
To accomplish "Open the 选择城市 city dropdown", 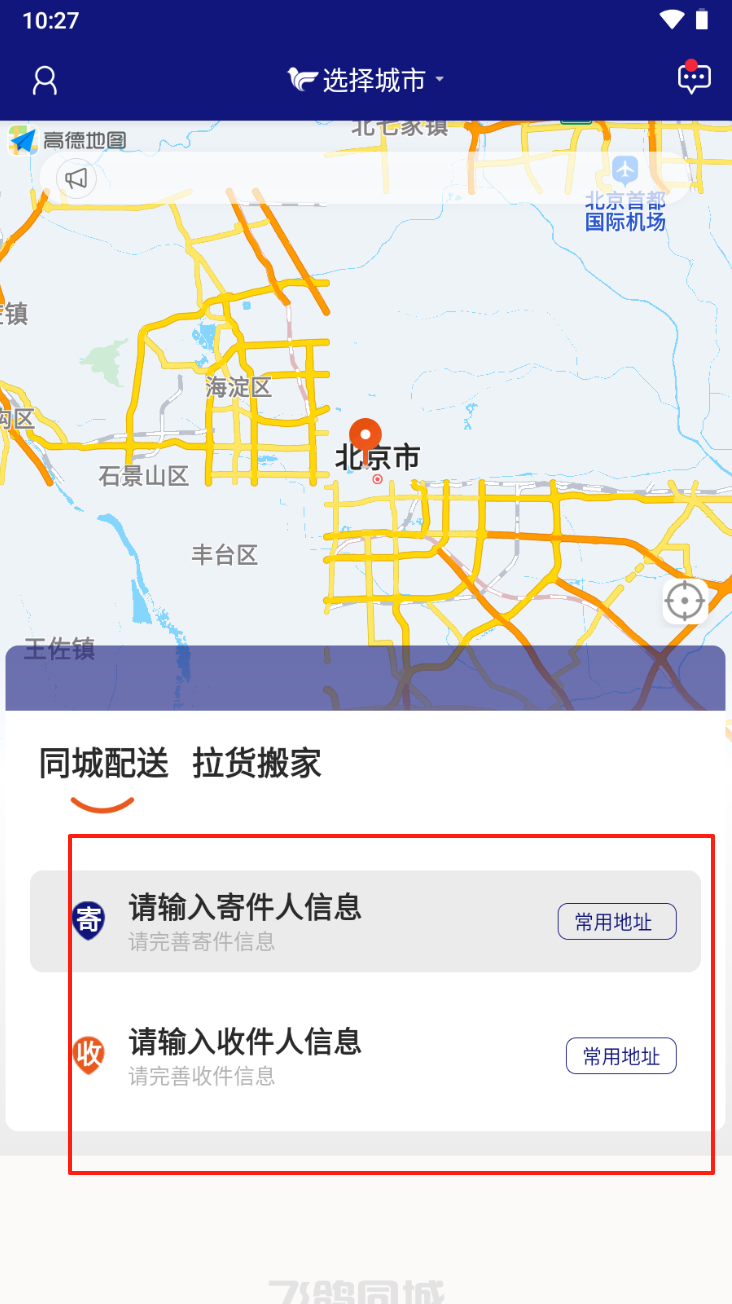I will (366, 80).
